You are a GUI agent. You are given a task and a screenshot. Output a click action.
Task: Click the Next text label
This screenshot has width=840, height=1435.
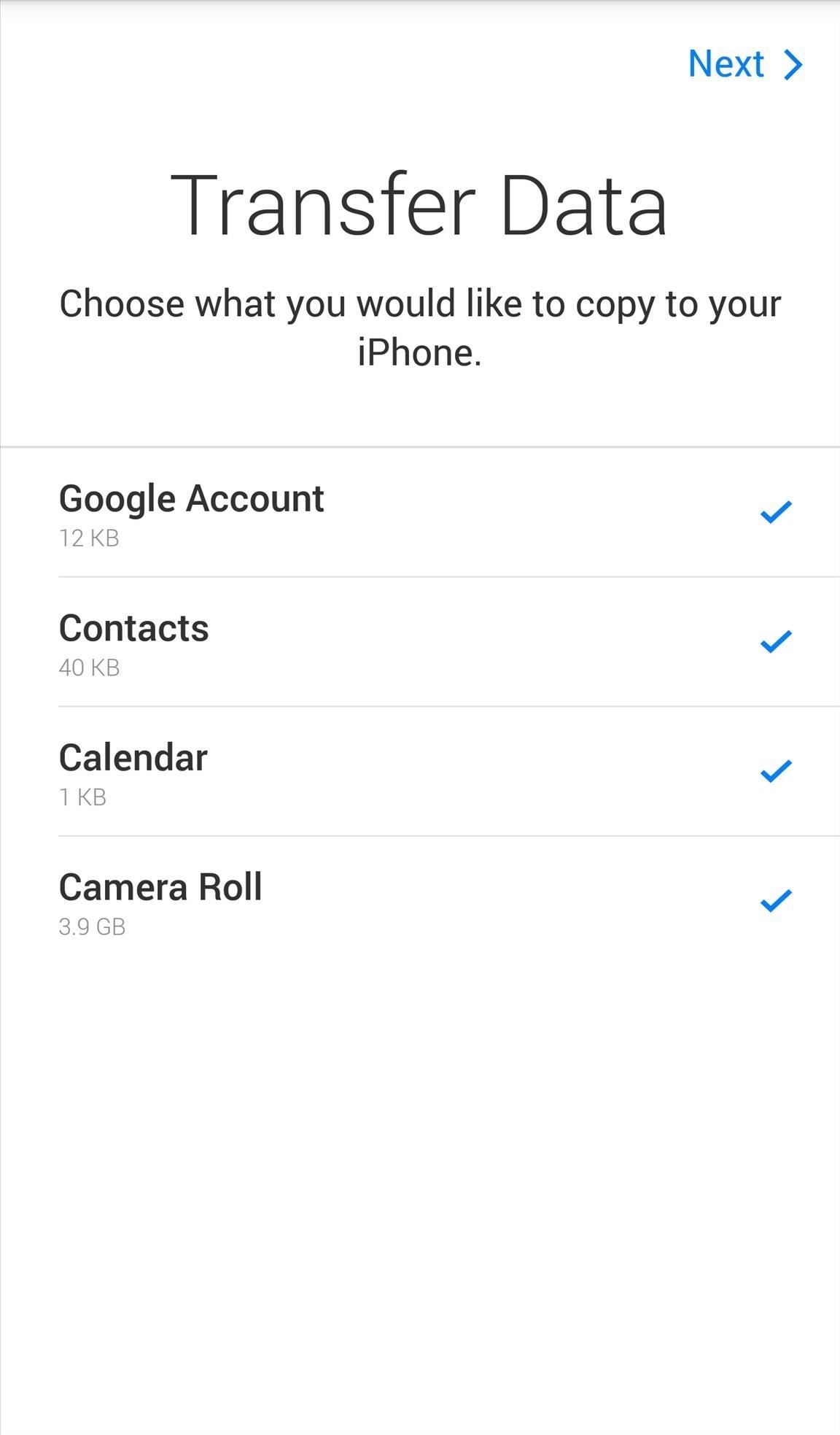(726, 65)
